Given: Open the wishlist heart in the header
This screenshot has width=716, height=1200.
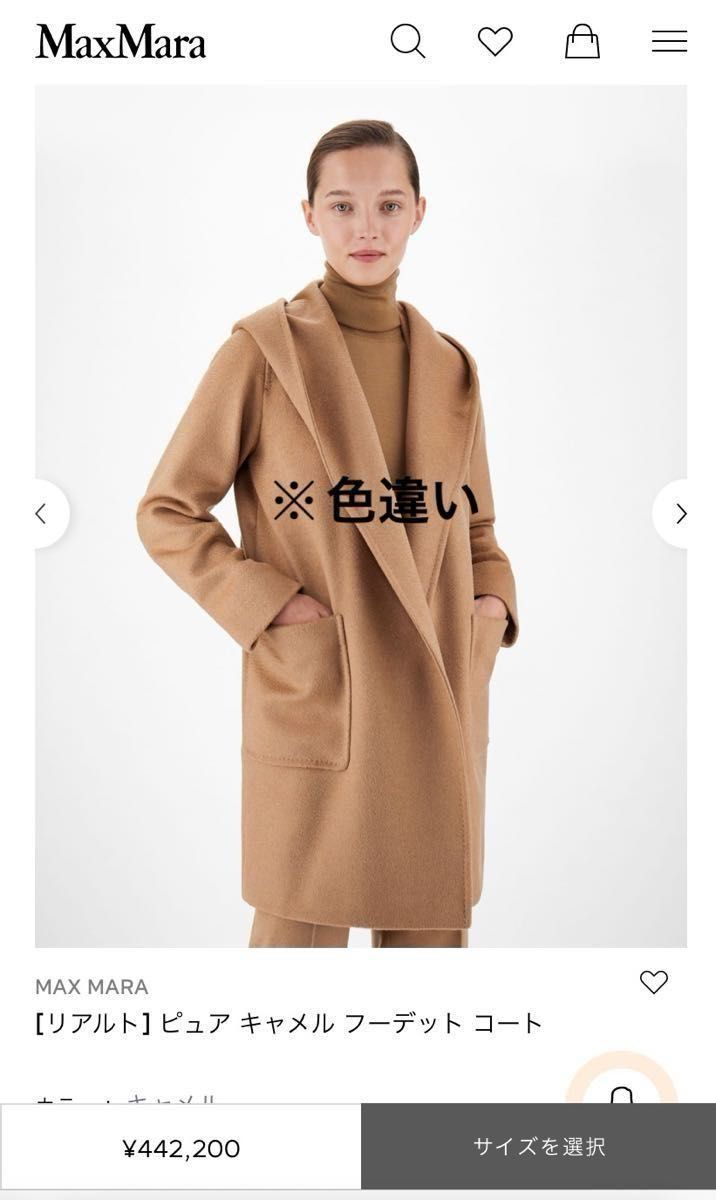Looking at the screenshot, I should pyautogui.click(x=495, y=42).
